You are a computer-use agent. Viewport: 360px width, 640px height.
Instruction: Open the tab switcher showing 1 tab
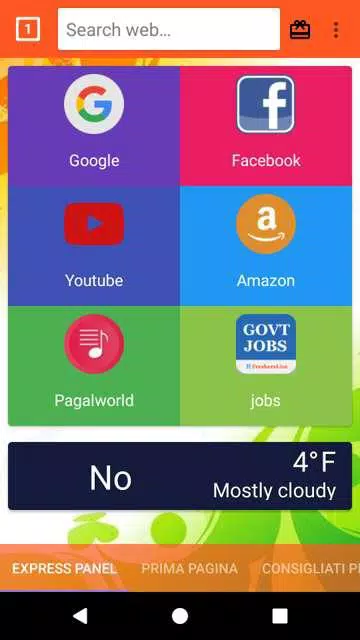tap(28, 29)
